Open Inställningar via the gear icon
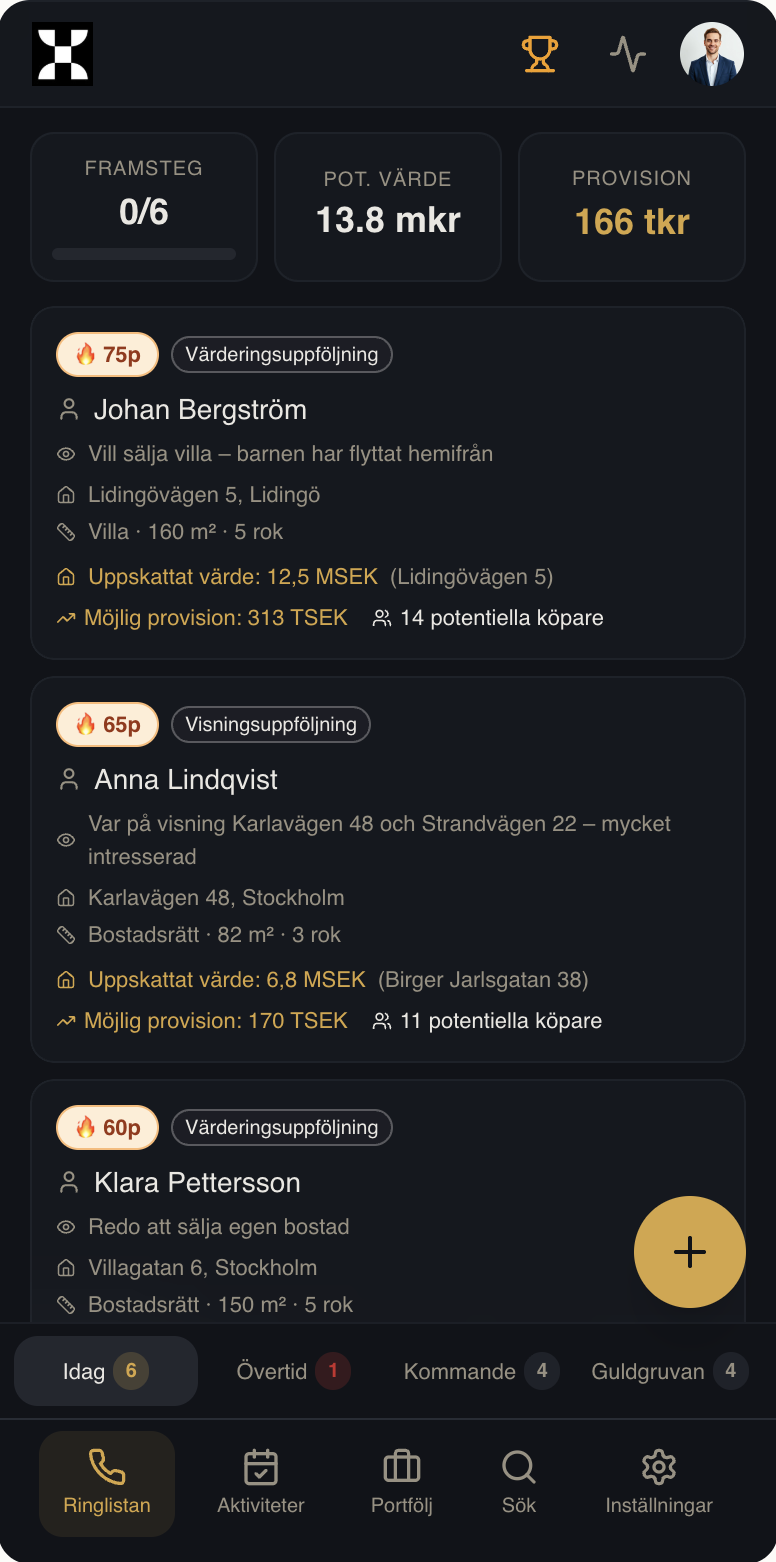Screen dimensions: 776x1562 (659, 1467)
